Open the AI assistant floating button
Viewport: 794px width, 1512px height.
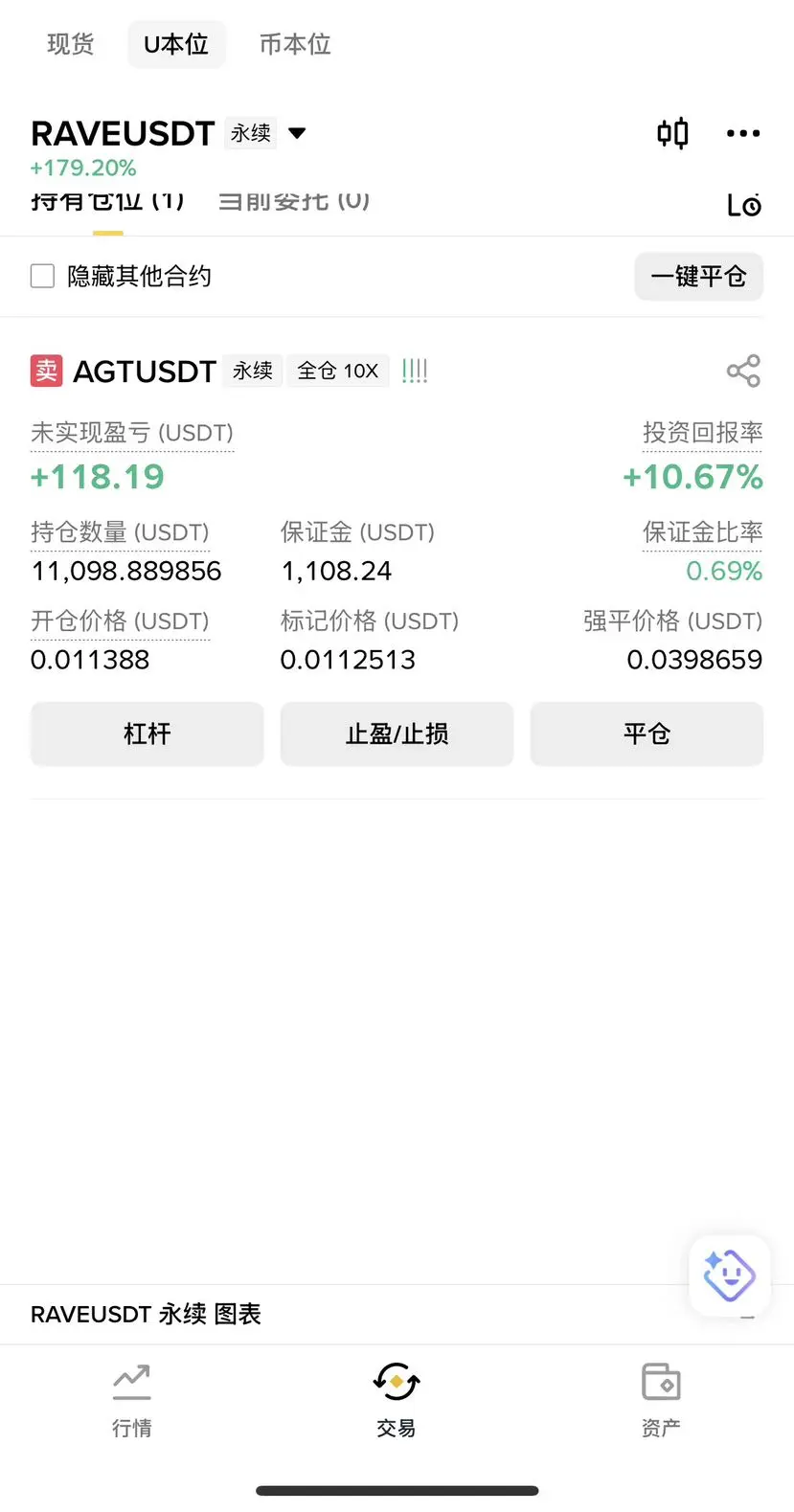tap(729, 1275)
